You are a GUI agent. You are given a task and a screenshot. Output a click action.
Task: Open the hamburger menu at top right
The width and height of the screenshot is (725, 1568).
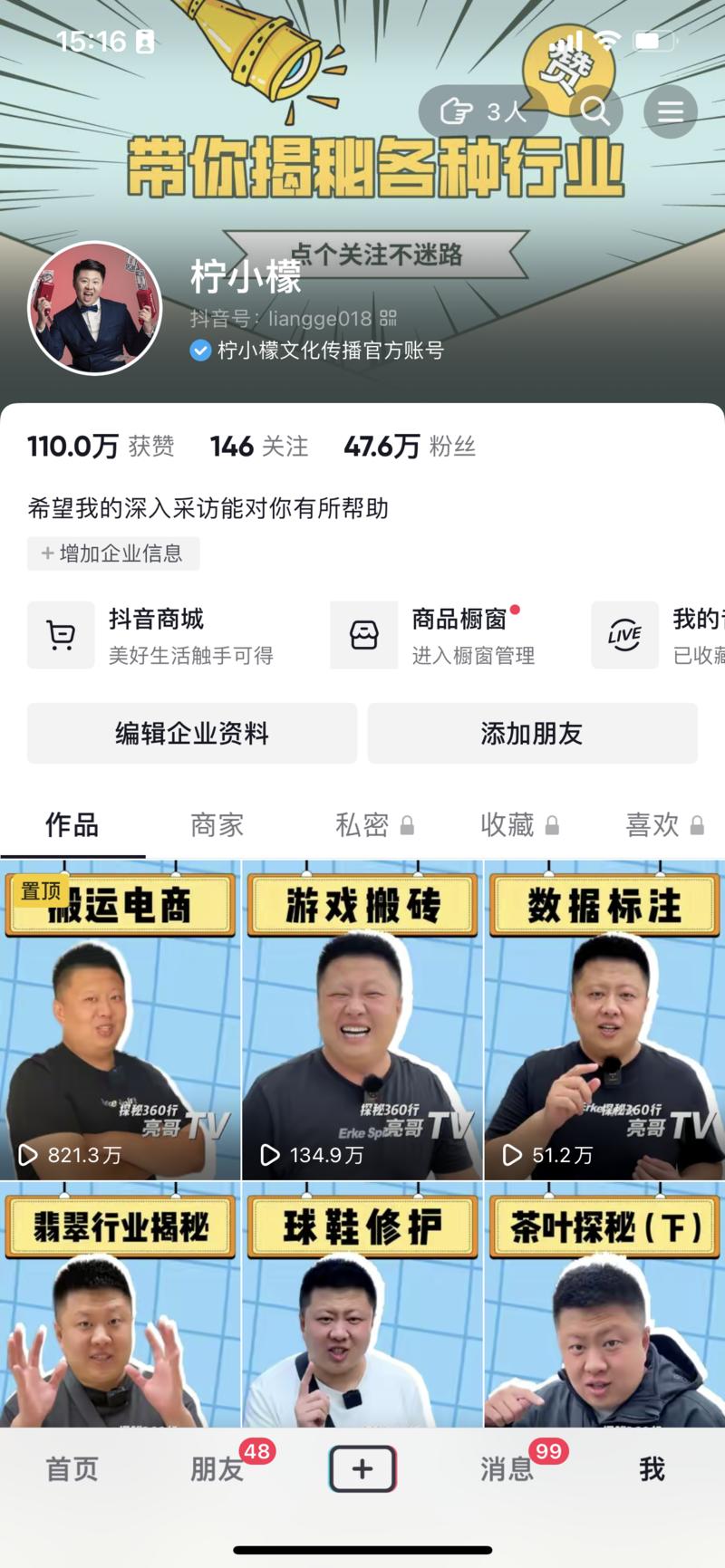(671, 111)
